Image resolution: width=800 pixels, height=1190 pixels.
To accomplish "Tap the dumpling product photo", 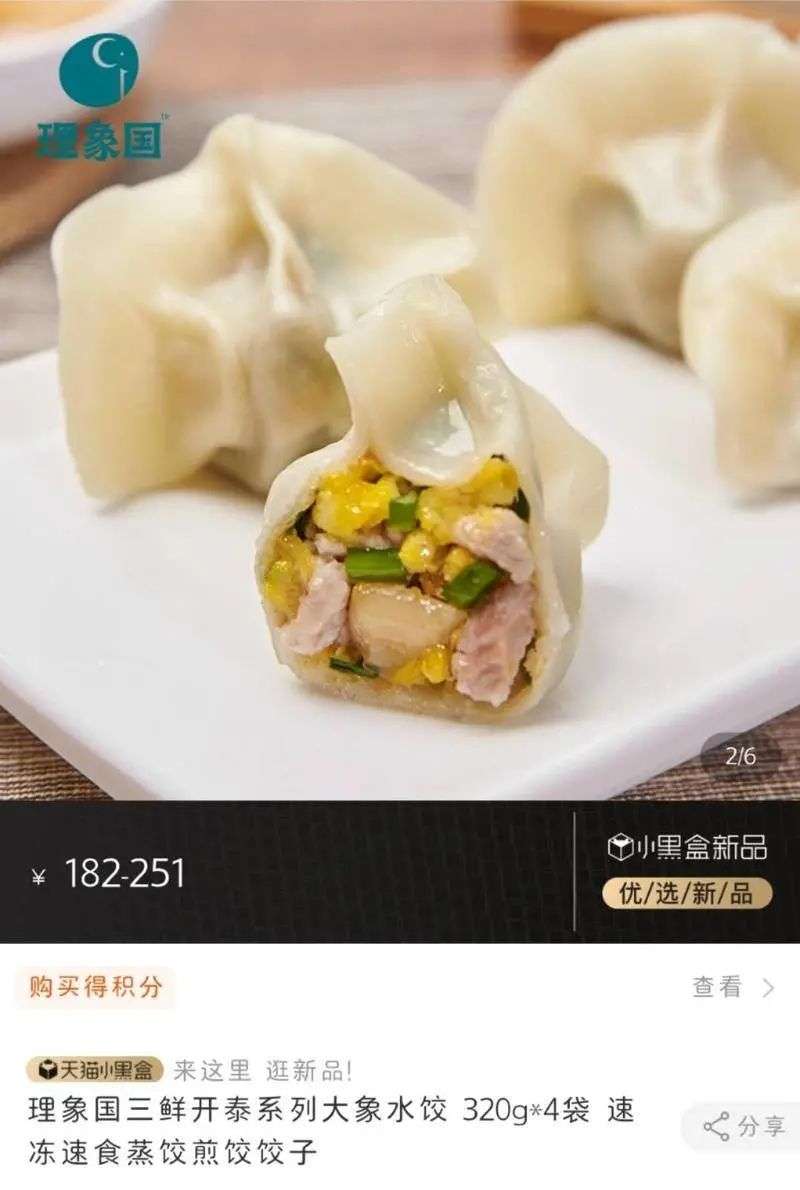I will click(x=400, y=400).
